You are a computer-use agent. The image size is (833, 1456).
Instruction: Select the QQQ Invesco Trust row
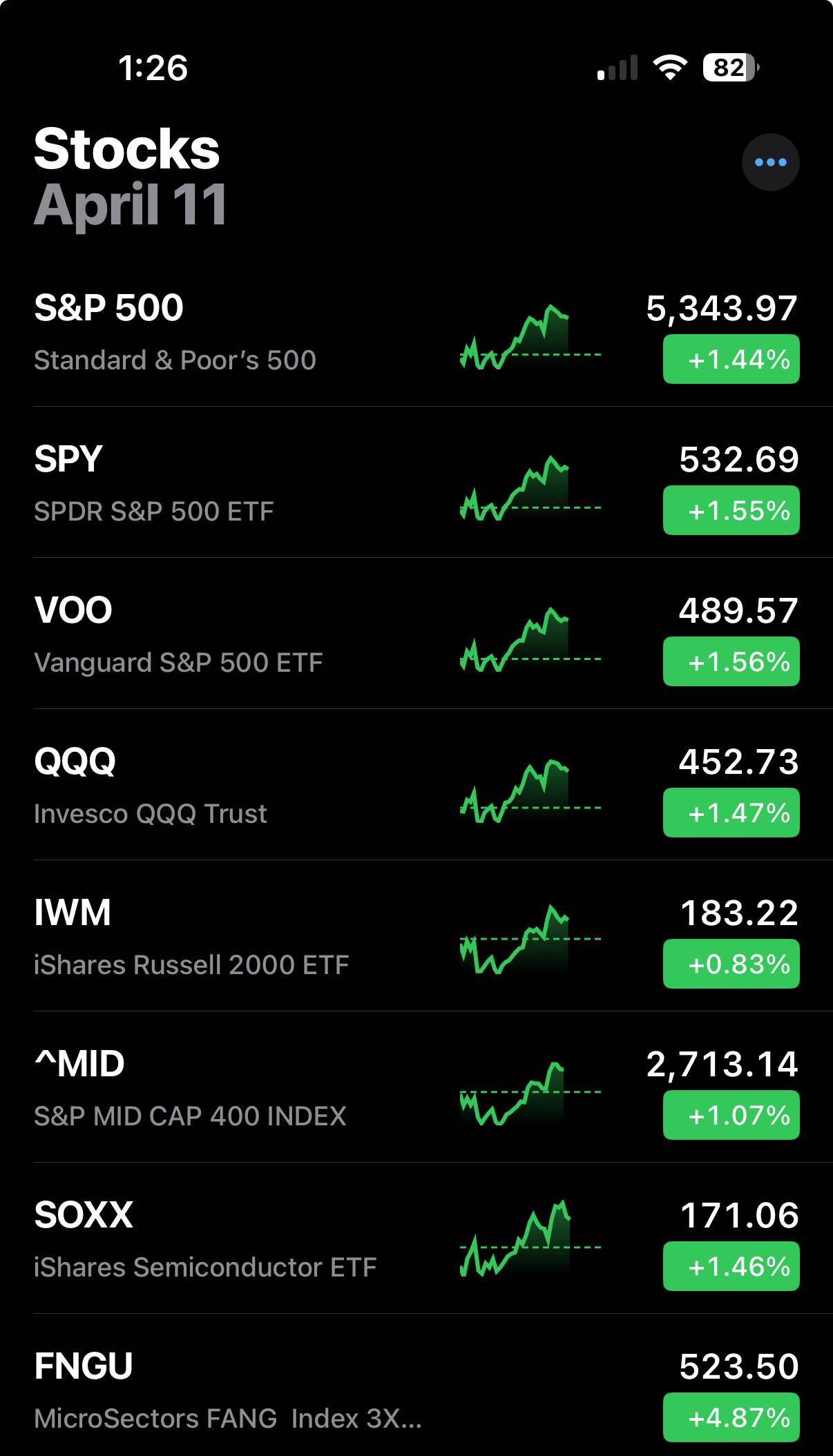coord(416,784)
